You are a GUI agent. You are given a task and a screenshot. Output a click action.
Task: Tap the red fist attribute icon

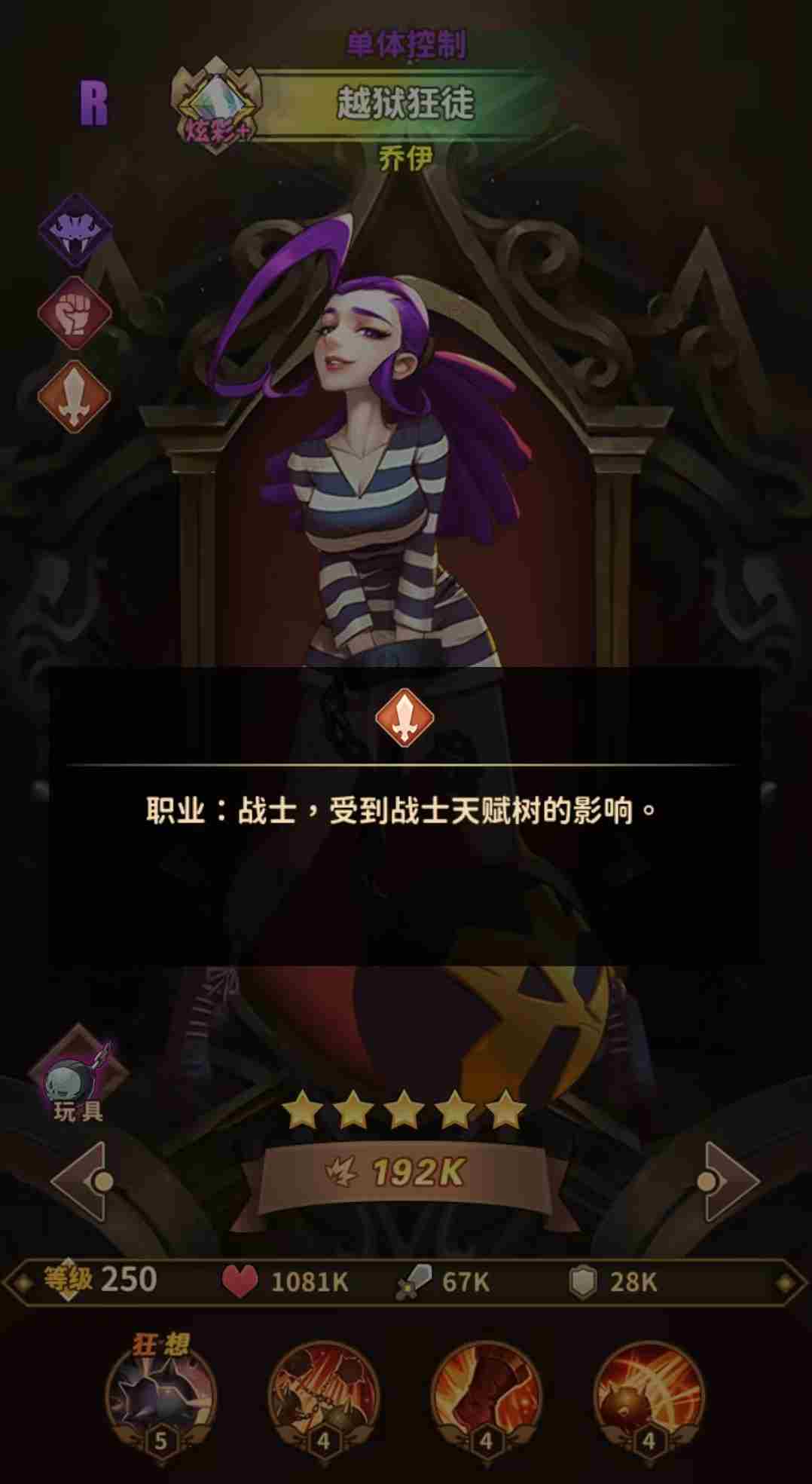click(x=75, y=313)
